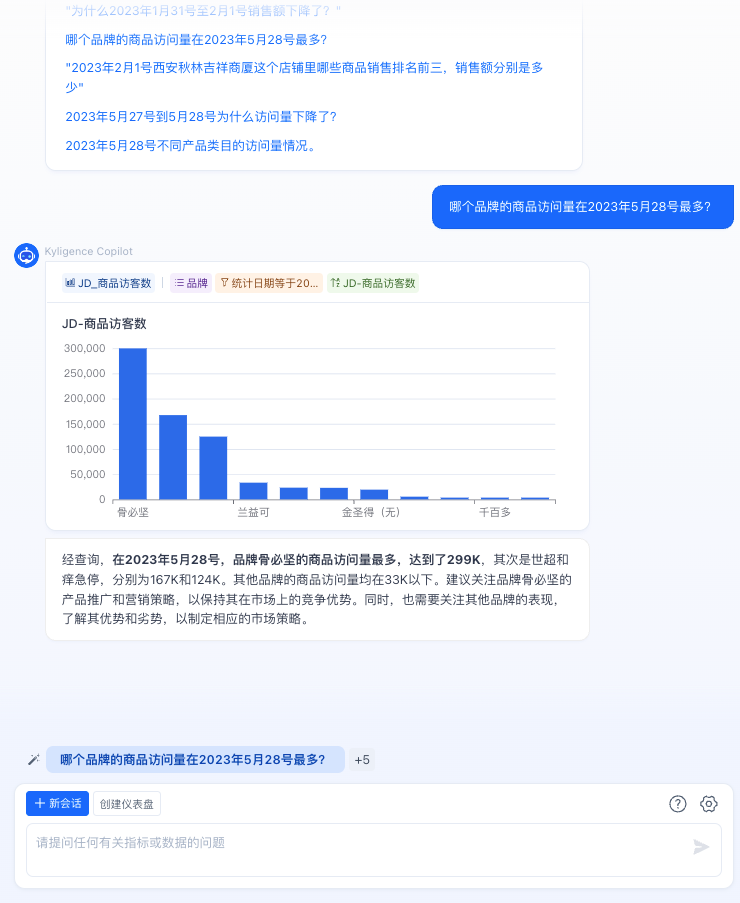Ask about 不同产品类目的访问量情况
This screenshot has height=903, width=740.
click(191, 145)
